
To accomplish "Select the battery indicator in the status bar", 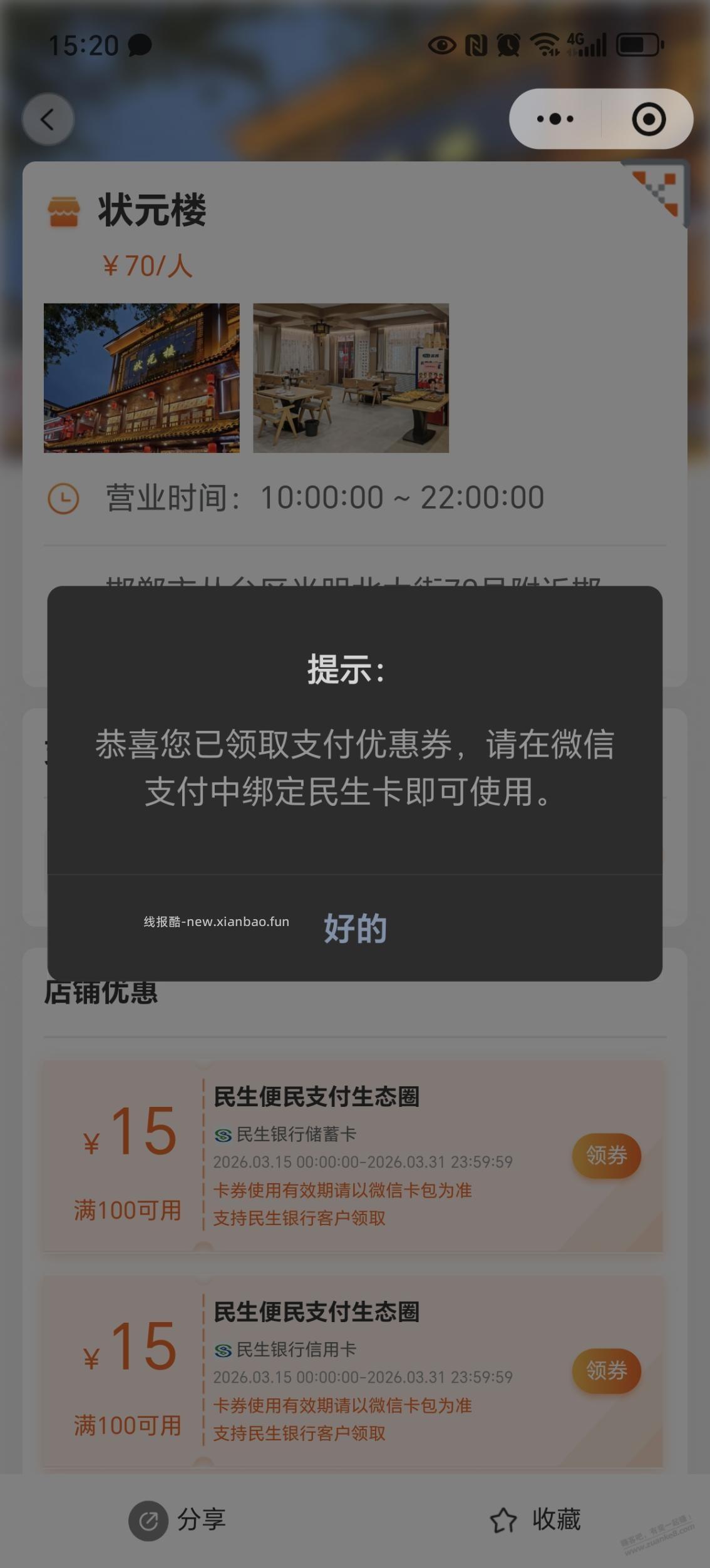I will [635, 43].
